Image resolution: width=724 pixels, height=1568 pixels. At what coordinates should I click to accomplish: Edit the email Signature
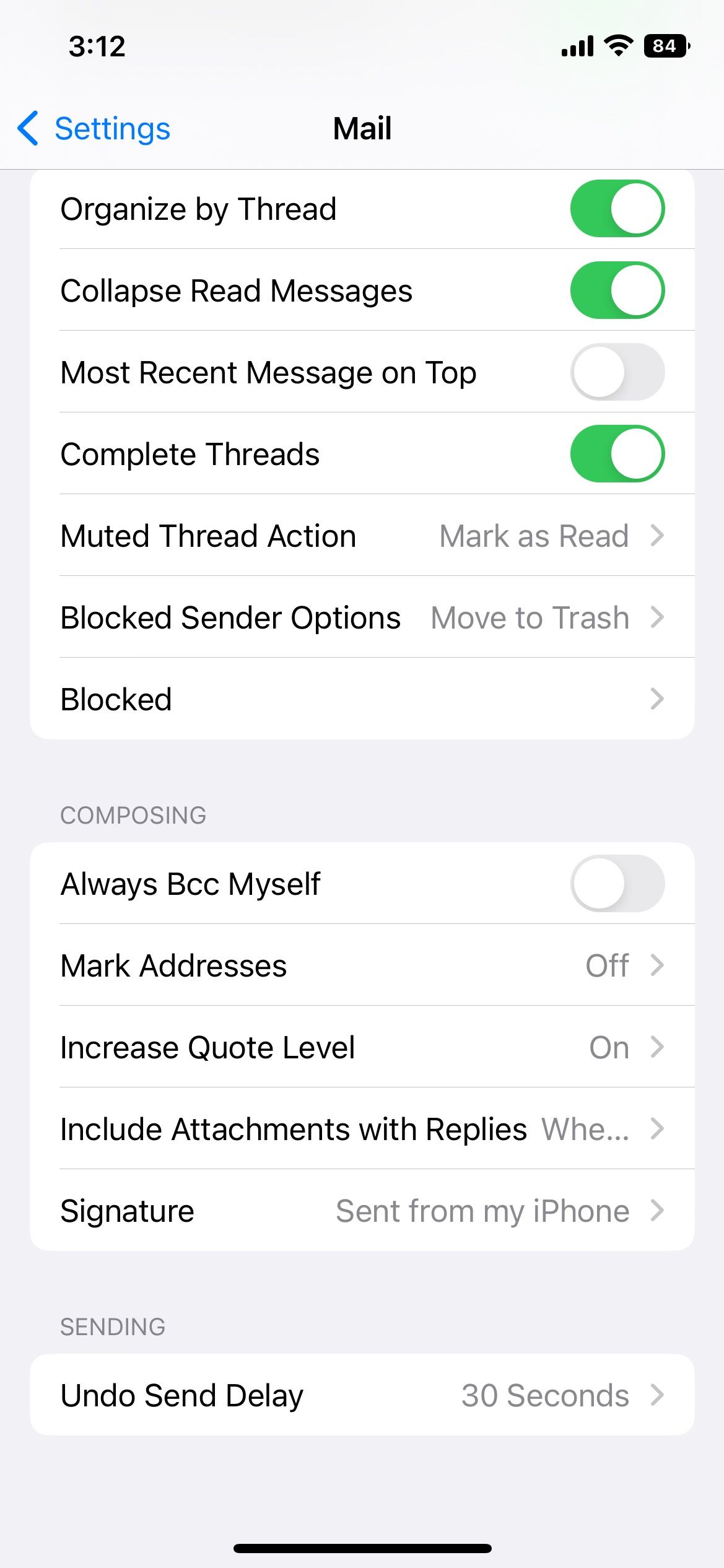[x=362, y=1211]
